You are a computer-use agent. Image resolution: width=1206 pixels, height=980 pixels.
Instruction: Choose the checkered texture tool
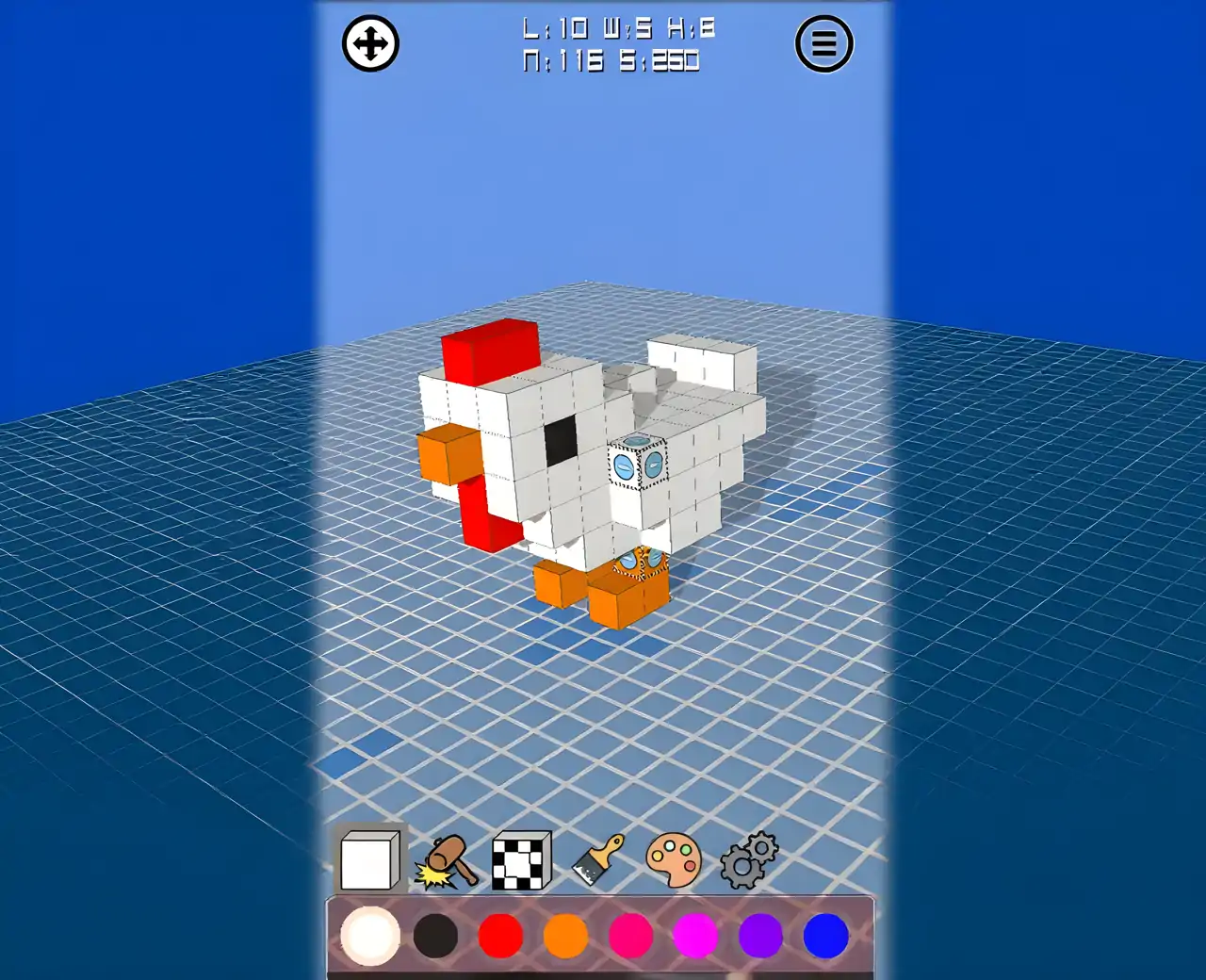(521, 859)
